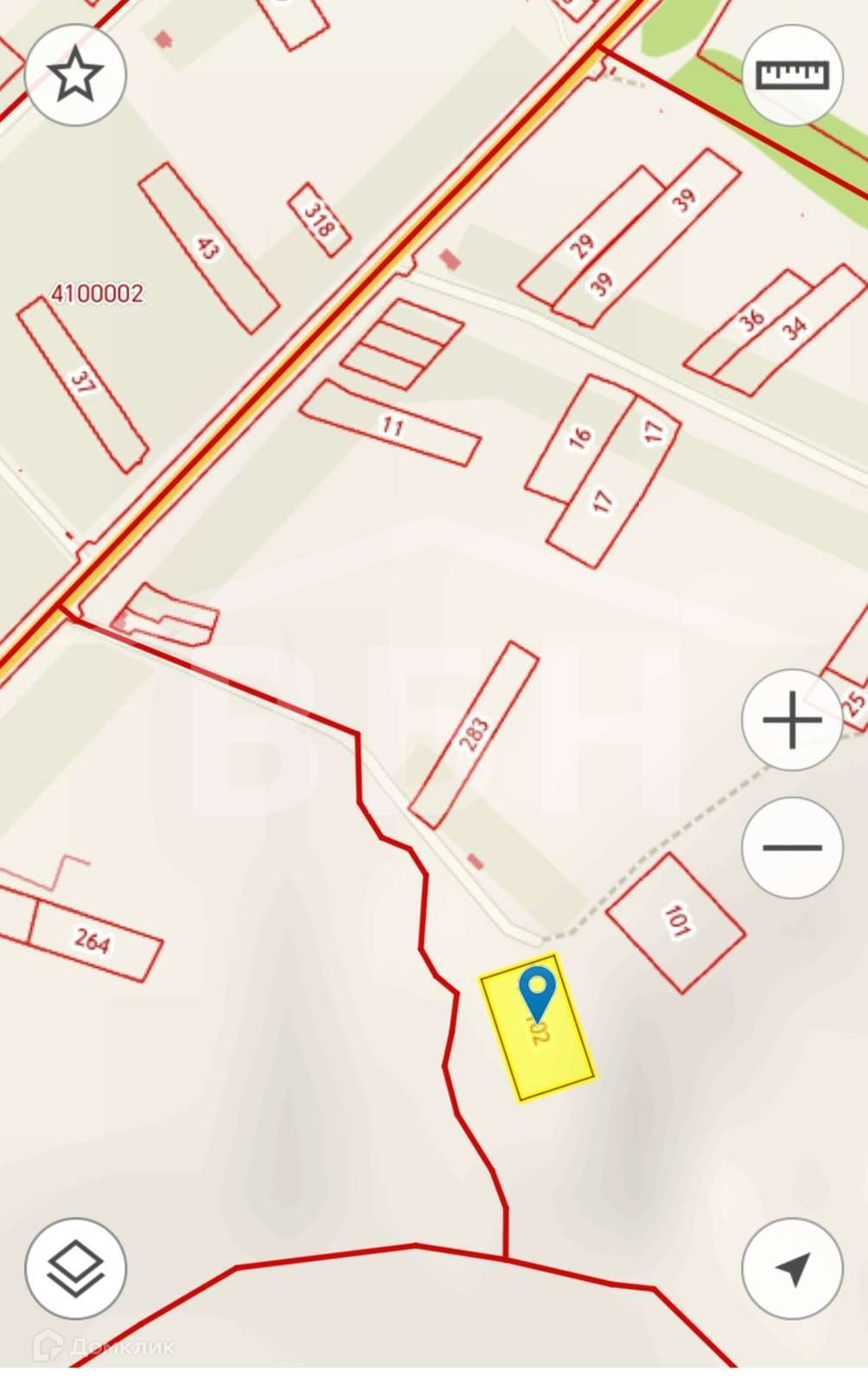The image size is (868, 1384).
Task: Open the ruler measurement tool
Action: point(792,75)
